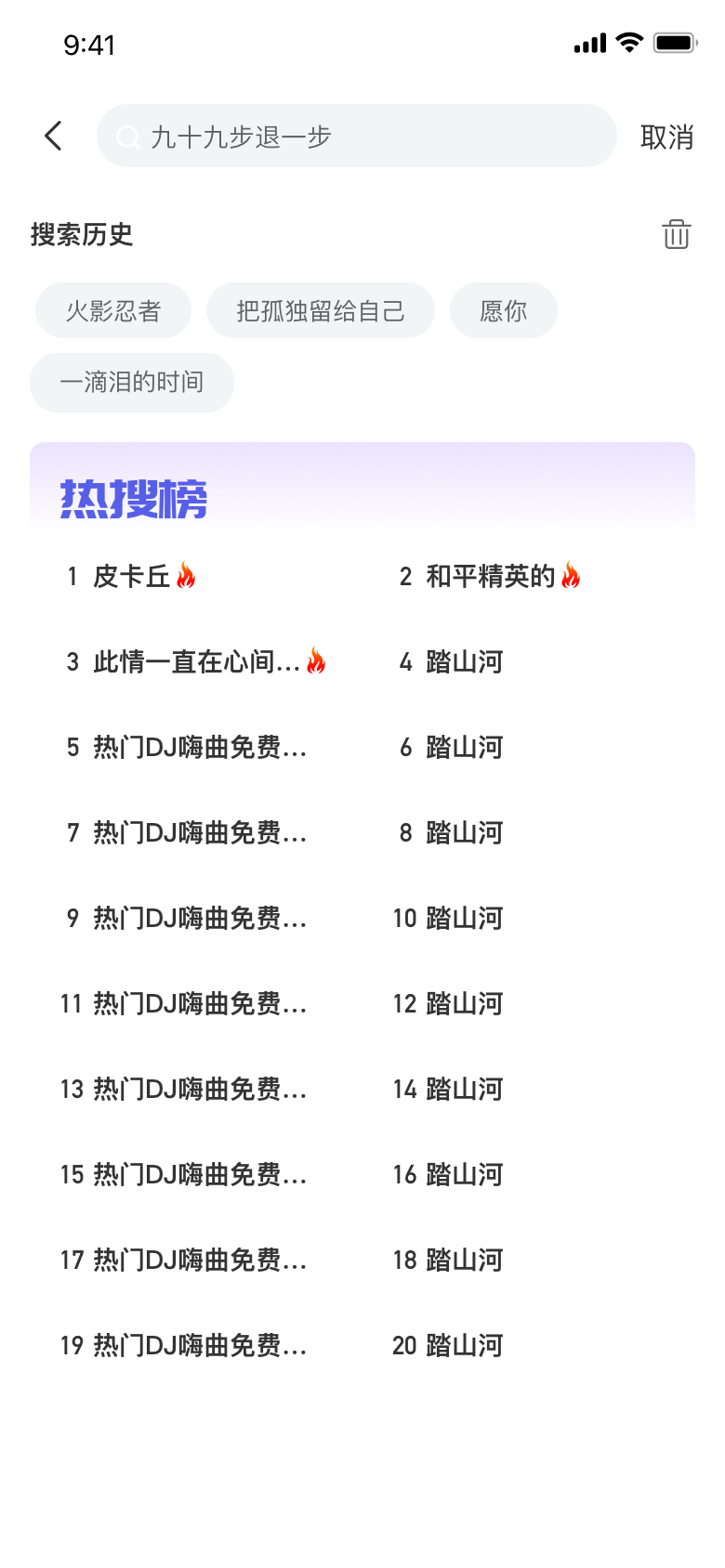Select history chip 一滴泪的时间
The height and width of the screenshot is (1568, 725).
click(x=132, y=382)
